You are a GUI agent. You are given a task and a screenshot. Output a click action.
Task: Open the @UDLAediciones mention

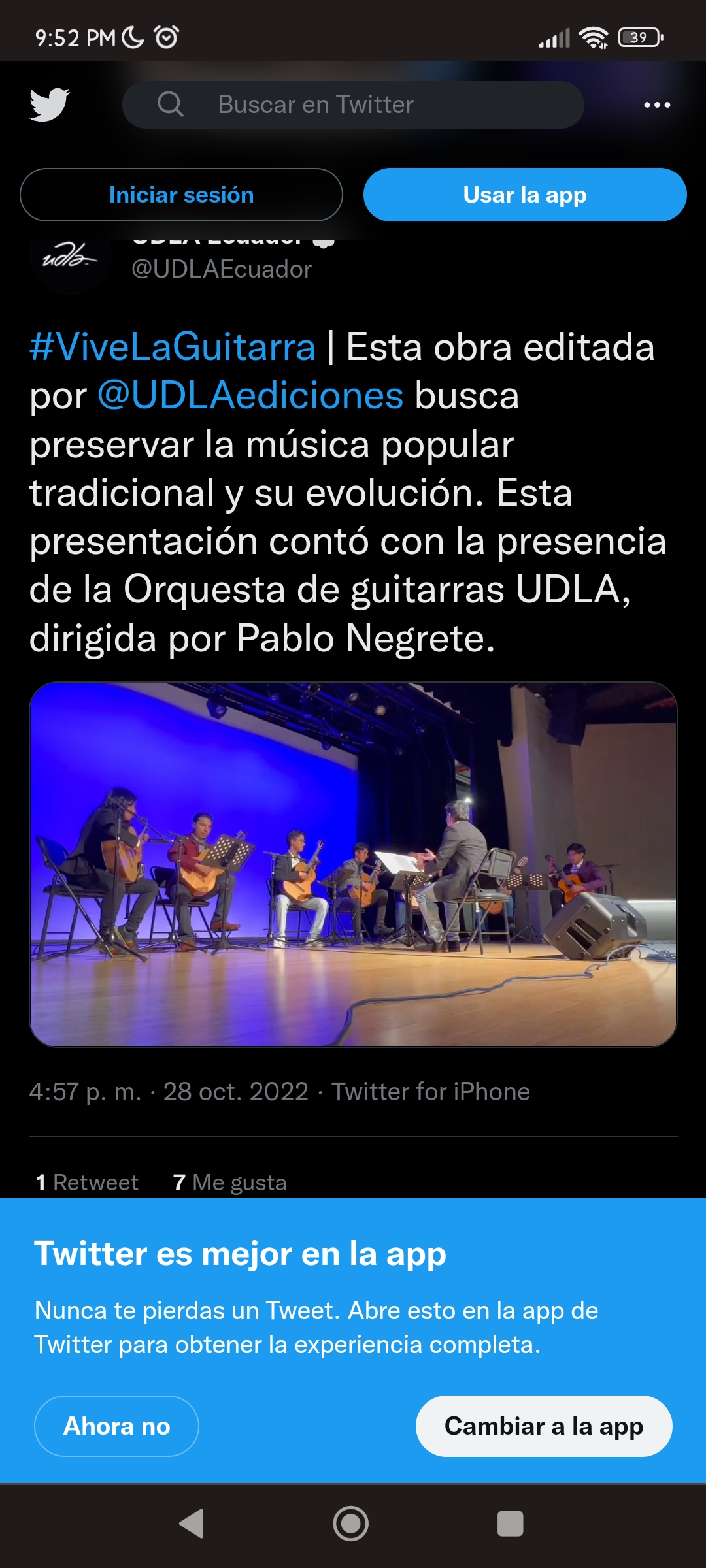[x=250, y=396]
